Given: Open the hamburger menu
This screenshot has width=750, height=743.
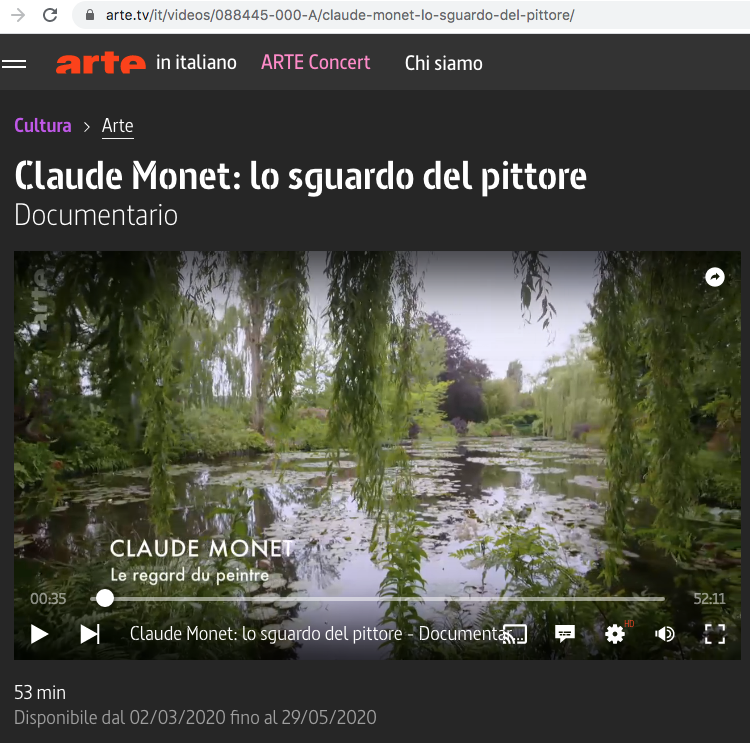Looking at the screenshot, I should click(x=14, y=63).
